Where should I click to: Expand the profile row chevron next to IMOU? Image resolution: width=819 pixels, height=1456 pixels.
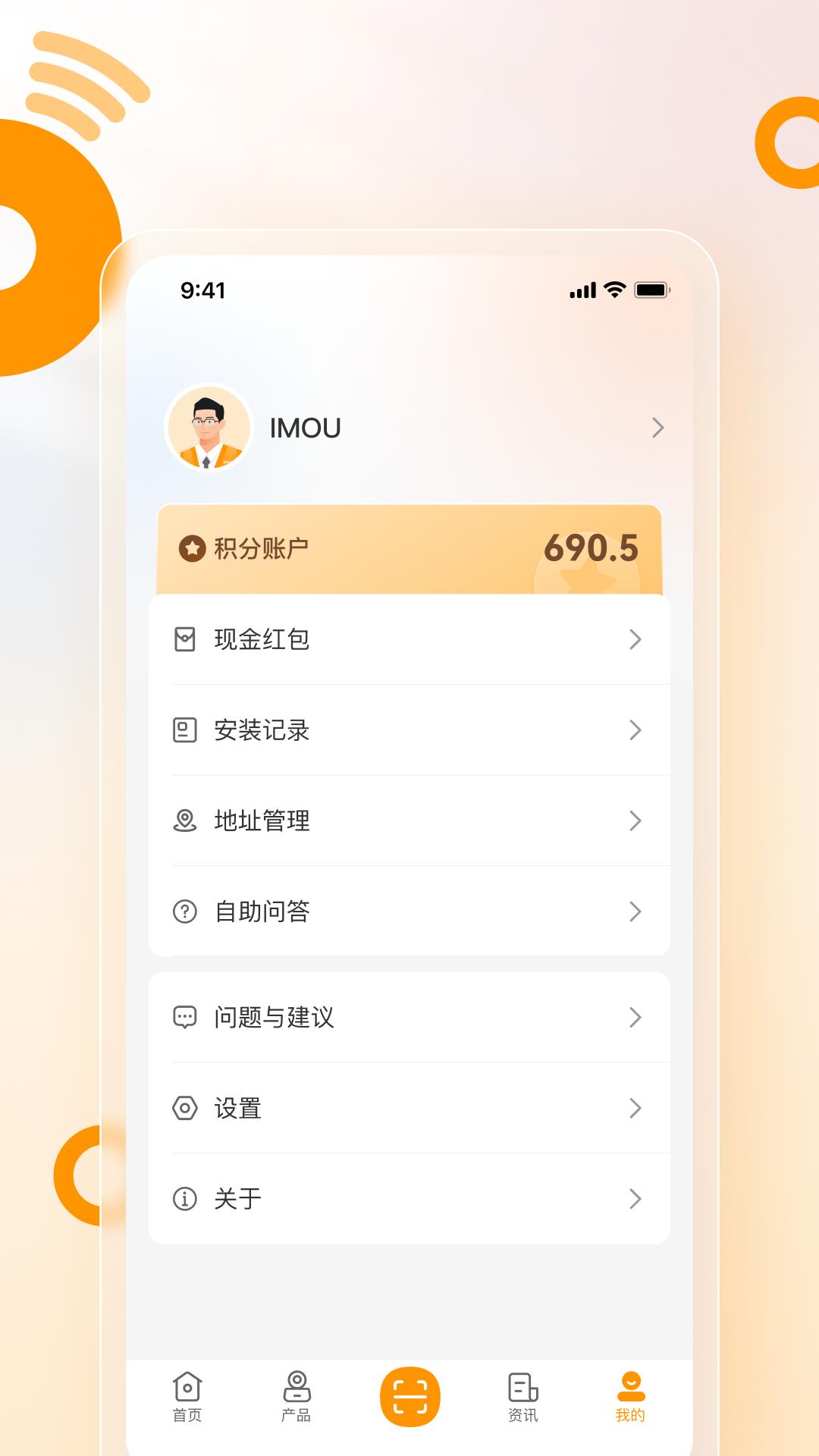tap(658, 426)
